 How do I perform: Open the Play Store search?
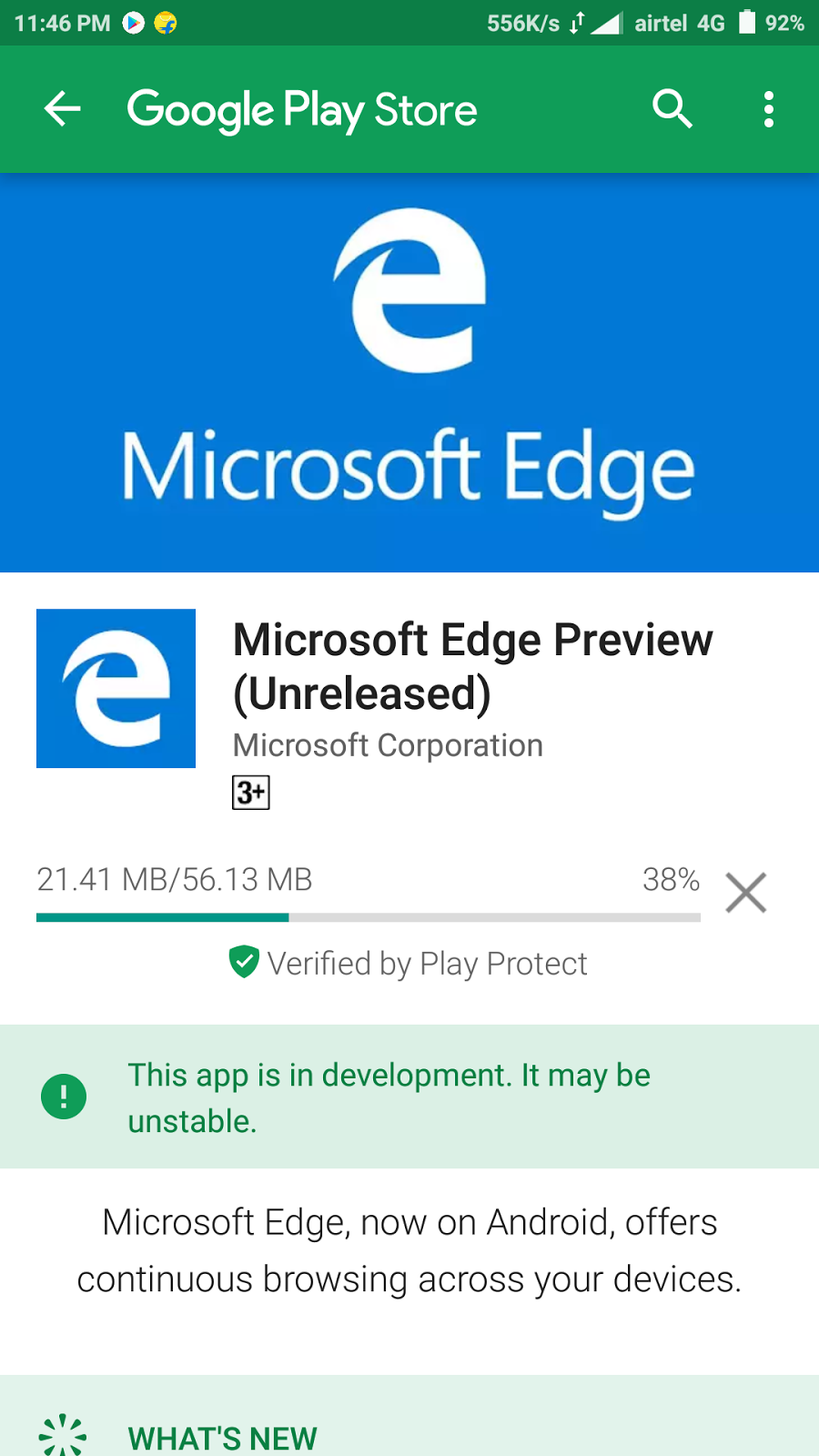tap(672, 110)
